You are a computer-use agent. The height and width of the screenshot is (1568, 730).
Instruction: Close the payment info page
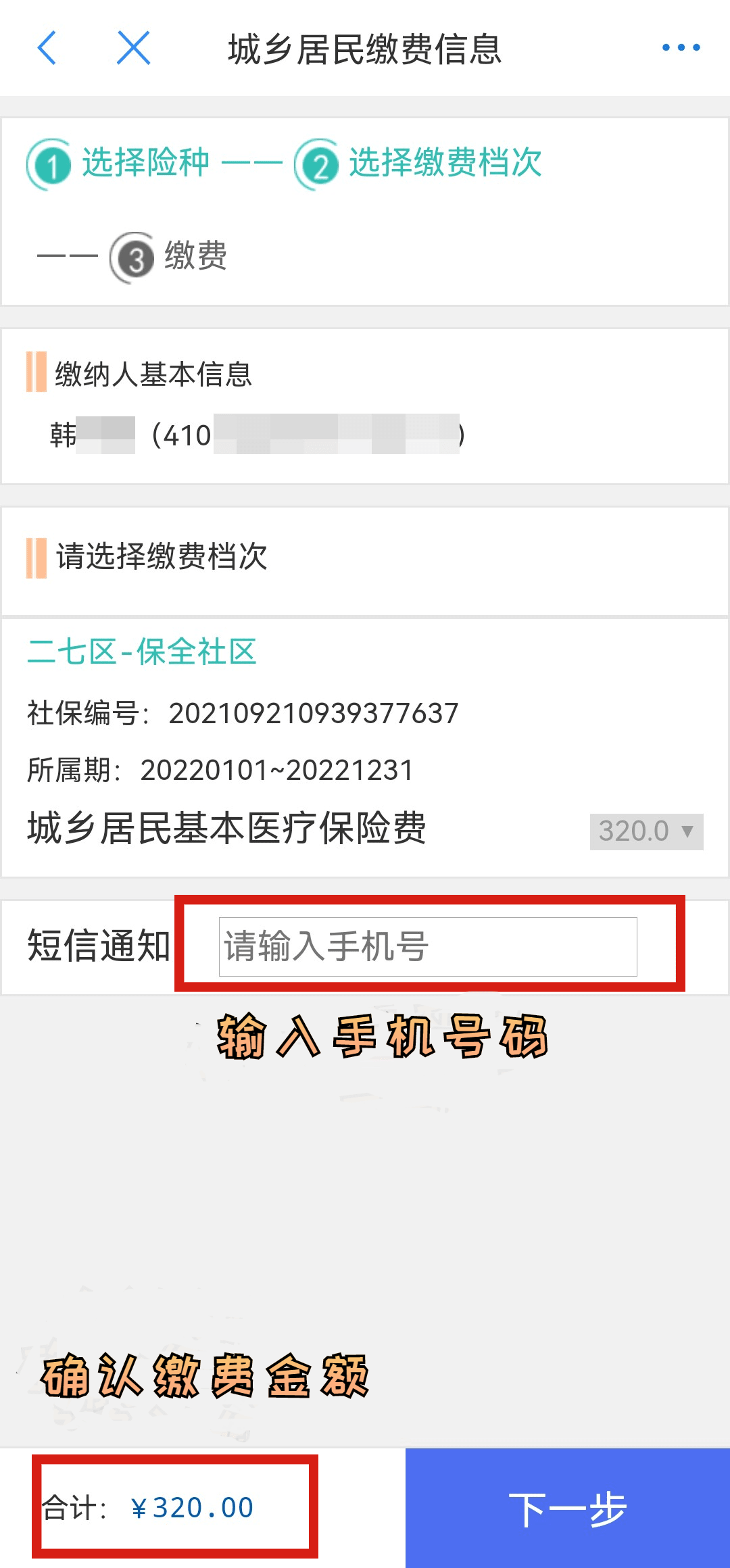[x=133, y=48]
